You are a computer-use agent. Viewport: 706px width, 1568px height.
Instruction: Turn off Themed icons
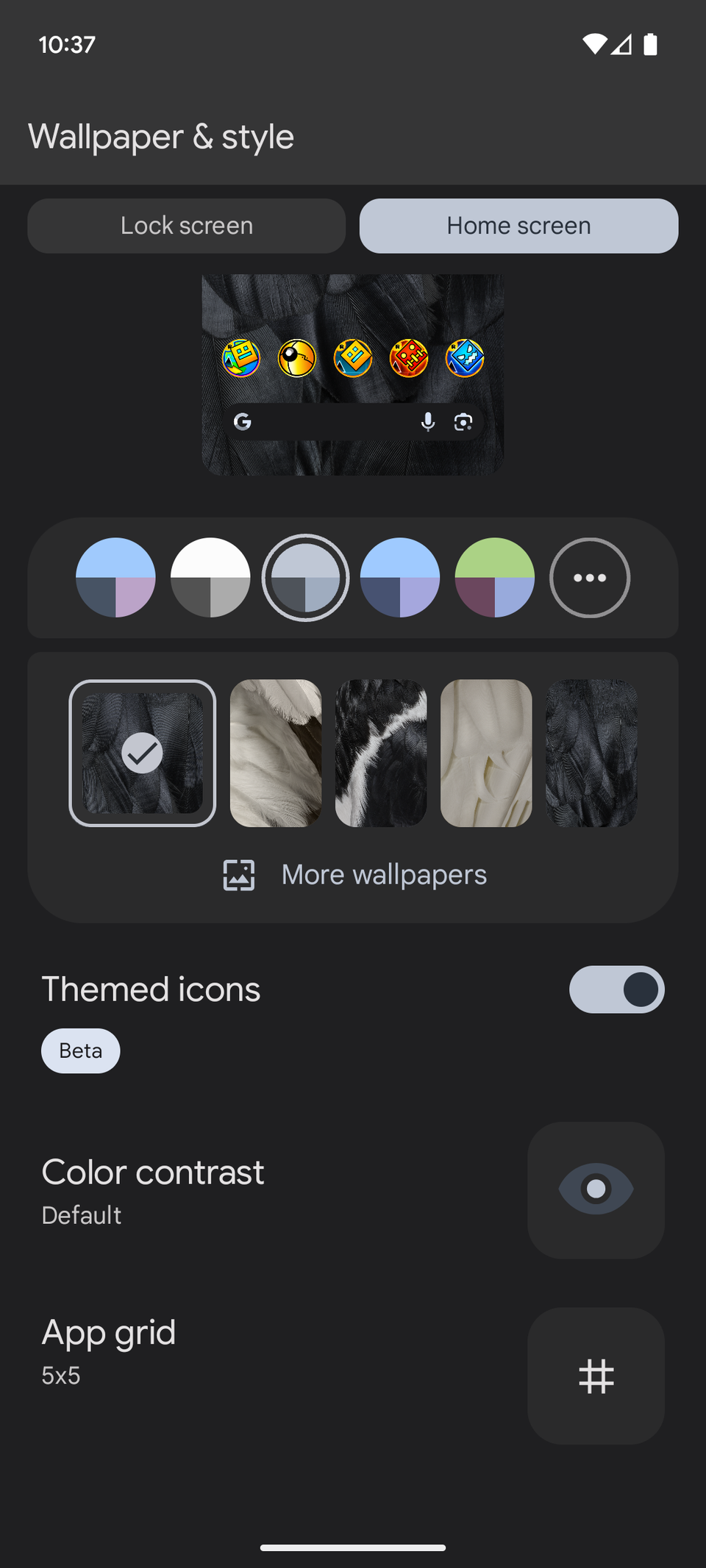click(616, 989)
